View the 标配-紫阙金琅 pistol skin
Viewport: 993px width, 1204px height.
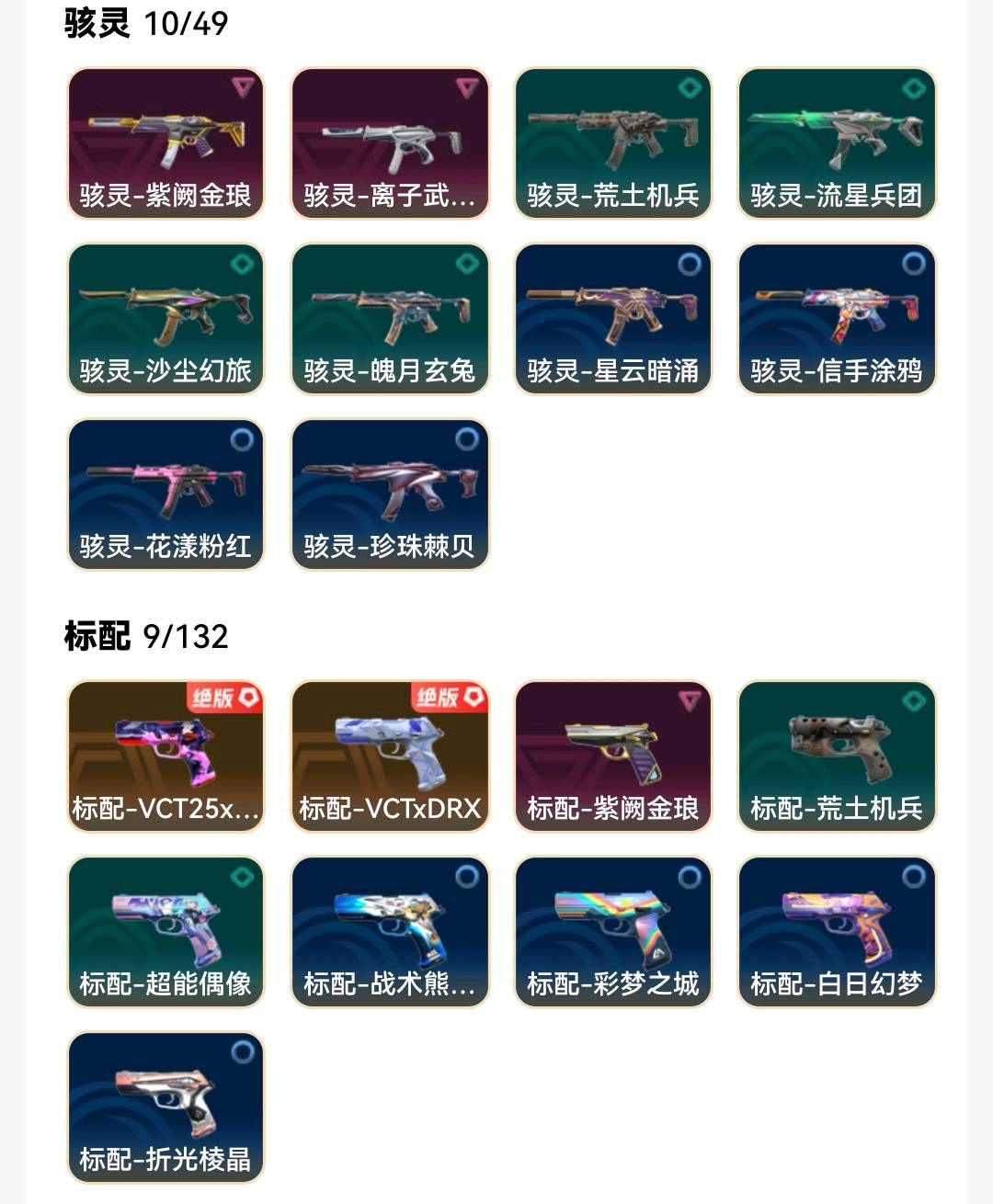613,756
